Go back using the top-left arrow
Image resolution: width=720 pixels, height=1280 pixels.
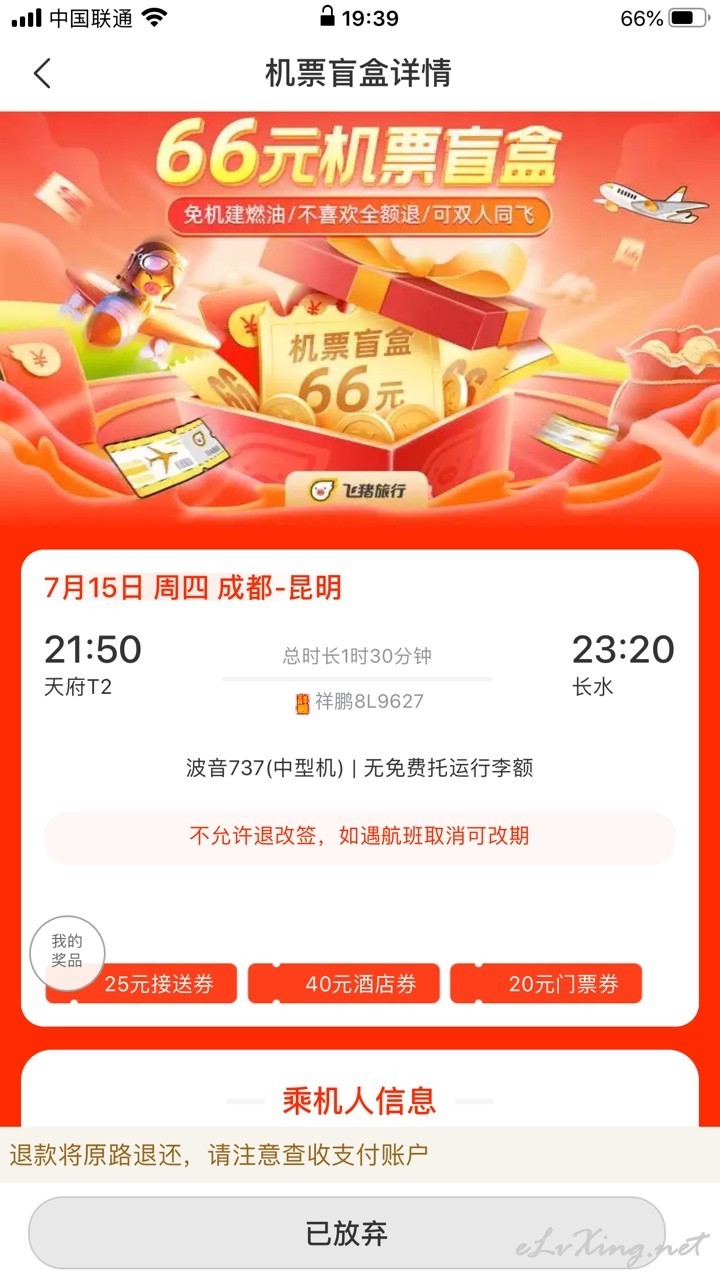pos(42,73)
